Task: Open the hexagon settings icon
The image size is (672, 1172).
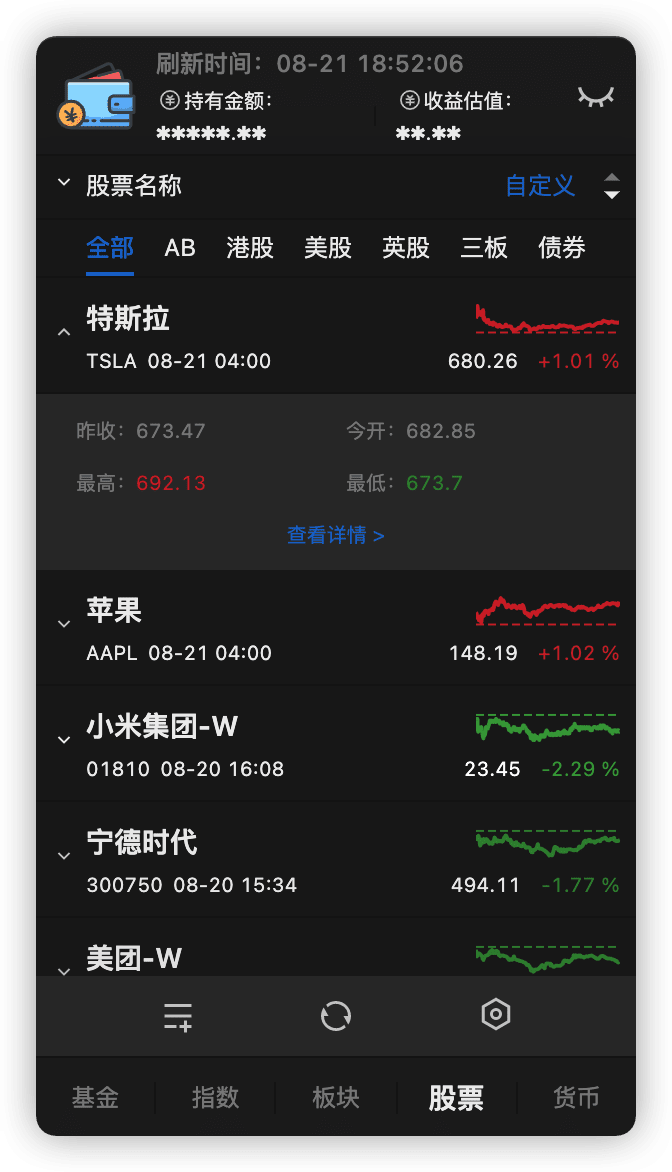Action: pyautogui.click(x=496, y=1015)
